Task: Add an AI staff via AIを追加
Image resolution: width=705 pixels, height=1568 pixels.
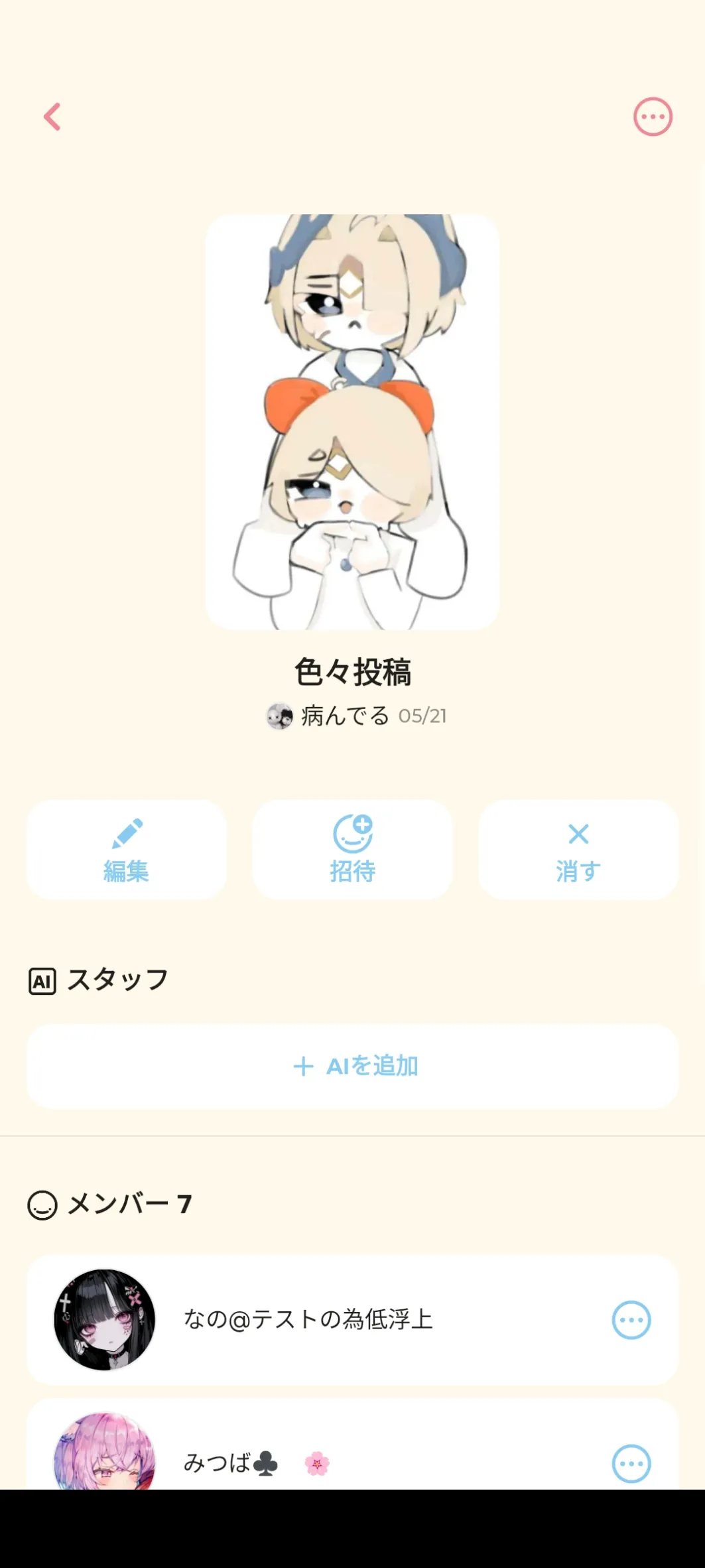Action: pyautogui.click(x=352, y=1066)
